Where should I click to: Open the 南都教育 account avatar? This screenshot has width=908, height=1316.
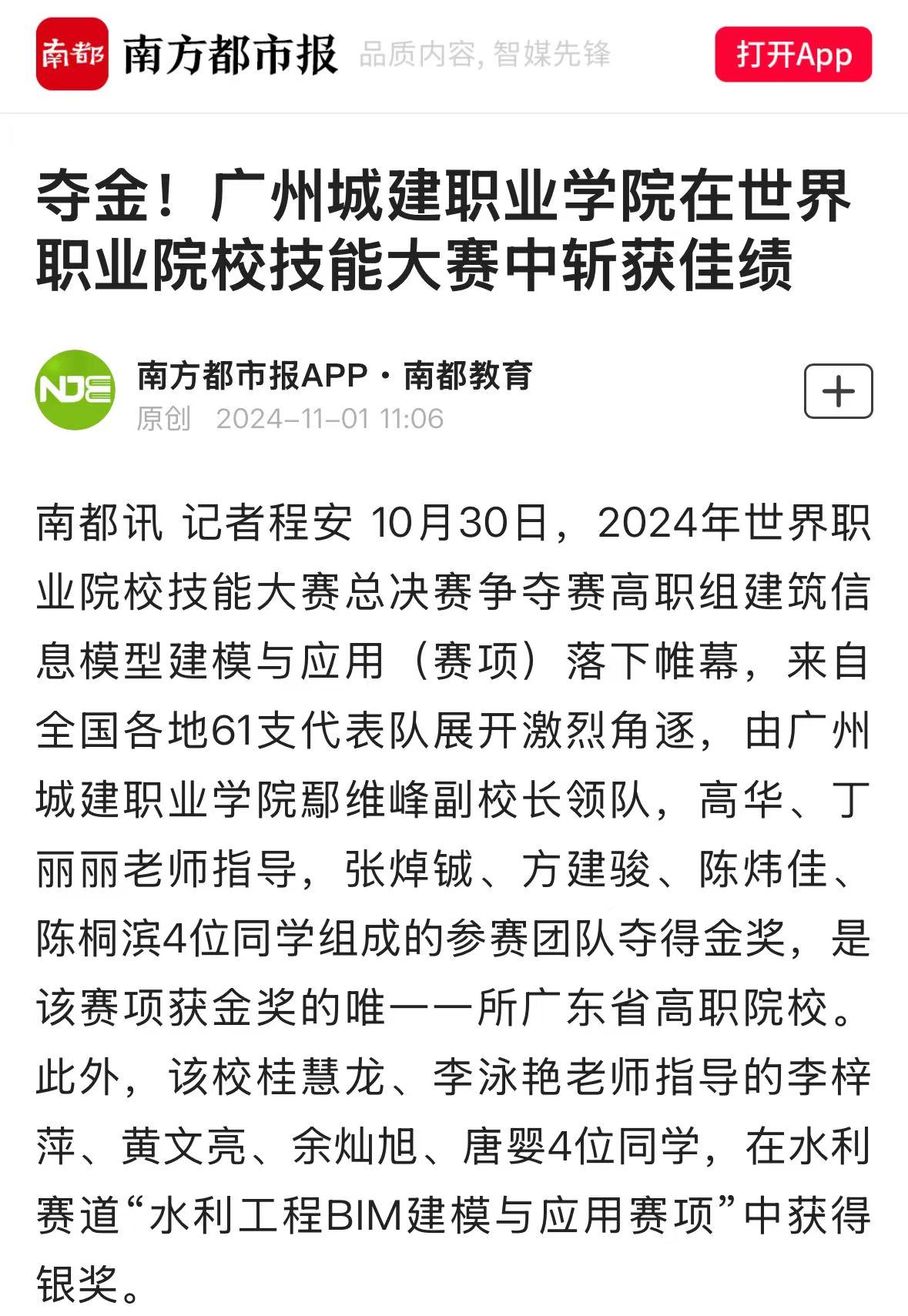click(x=75, y=390)
